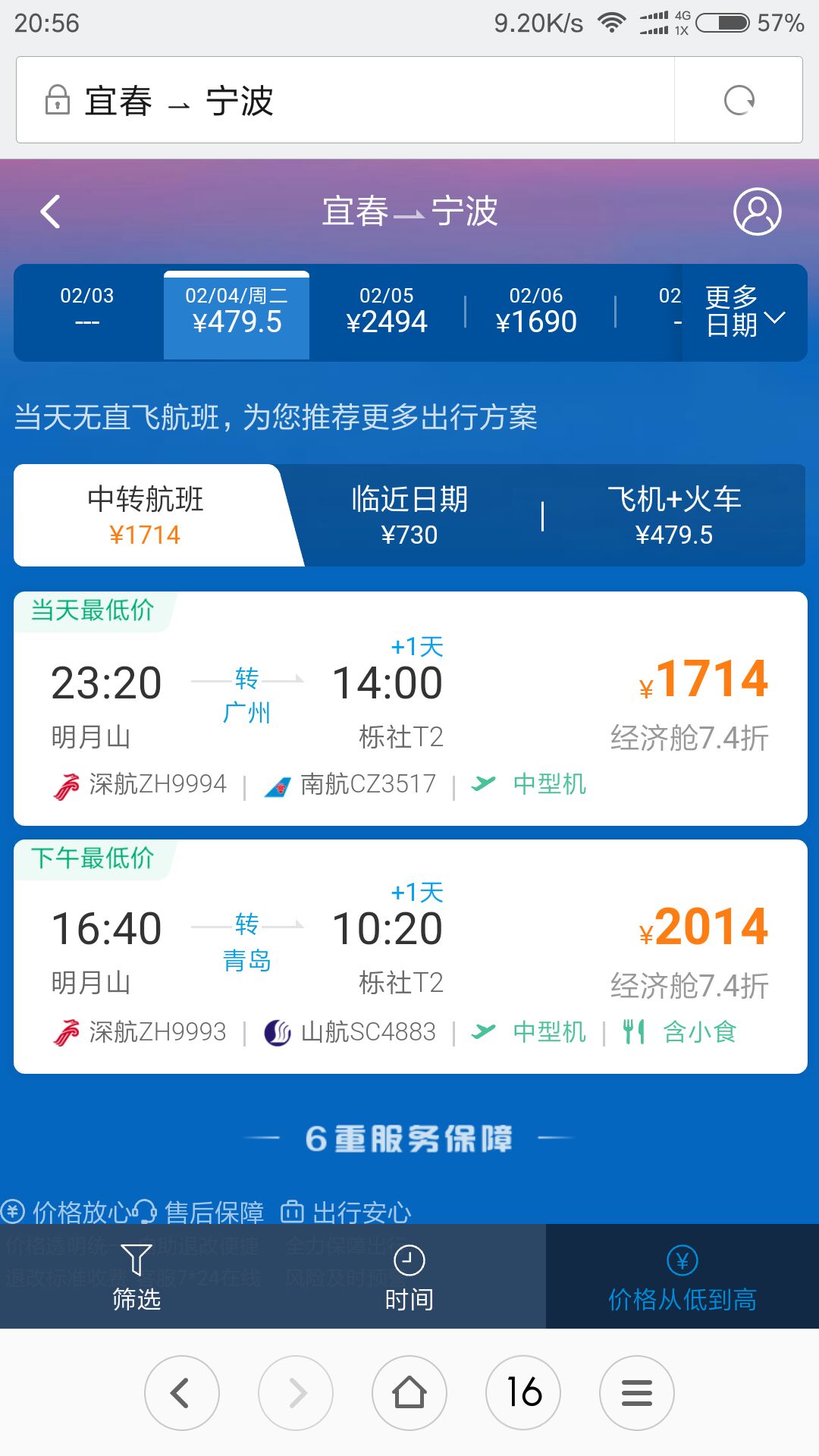Image resolution: width=819 pixels, height=1456 pixels.
Task: Sort flights by 时间
Action: 409,1276
